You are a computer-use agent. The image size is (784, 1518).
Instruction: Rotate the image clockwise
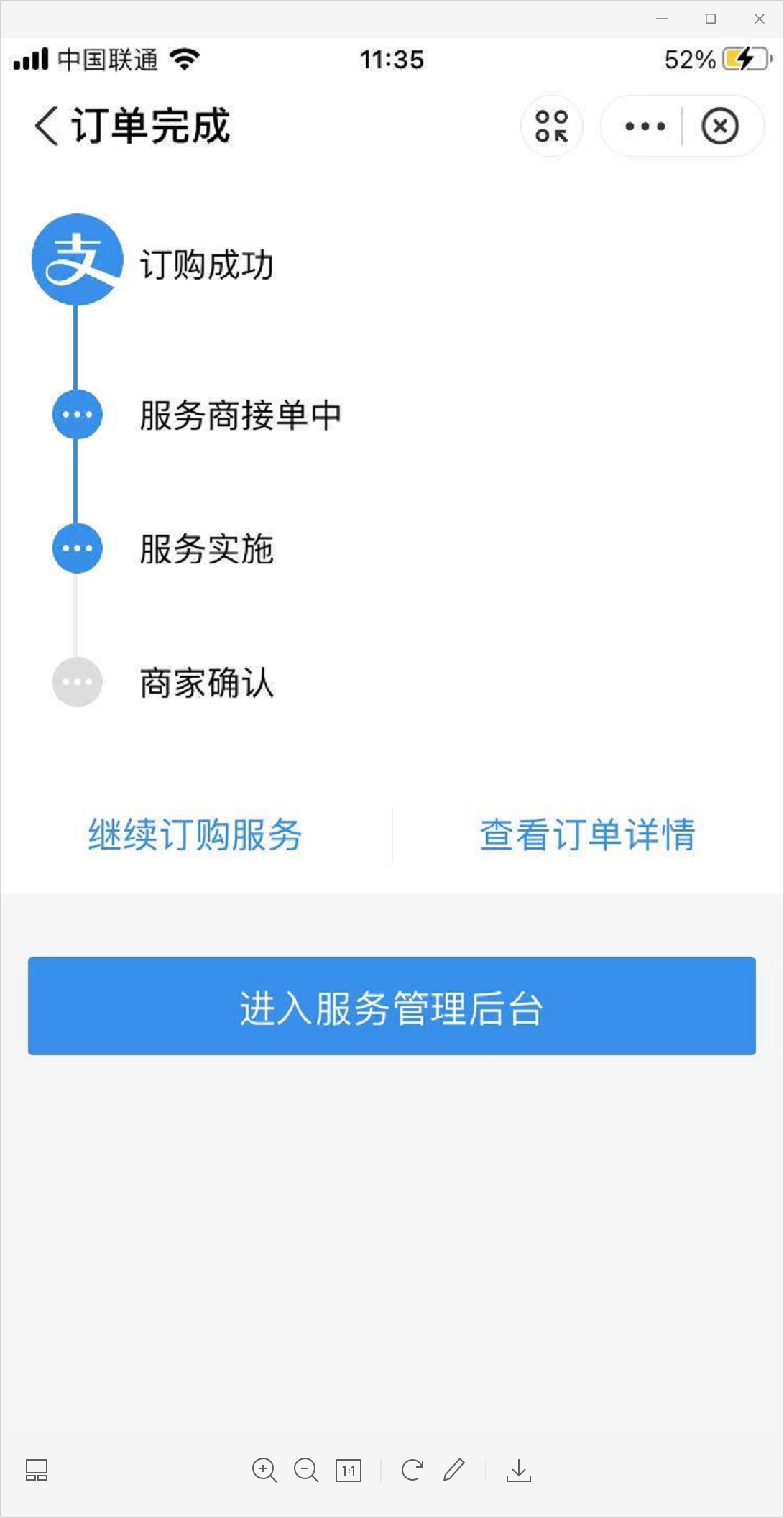pos(412,1470)
